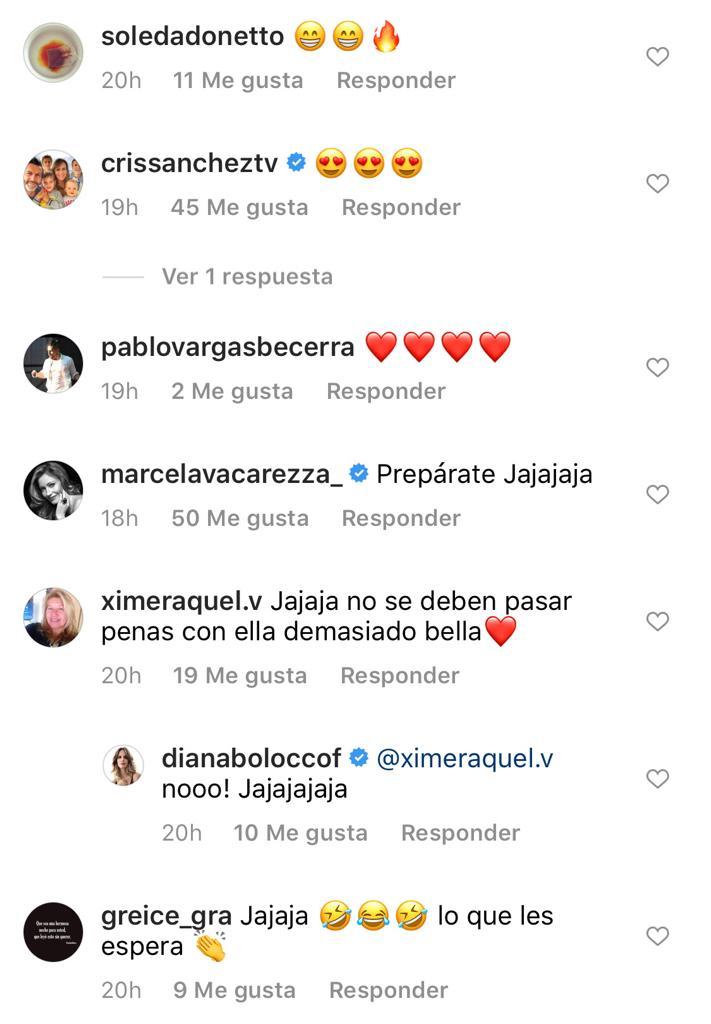Like marcelavacarezza_'s 'Prepárate' comment

point(657,494)
